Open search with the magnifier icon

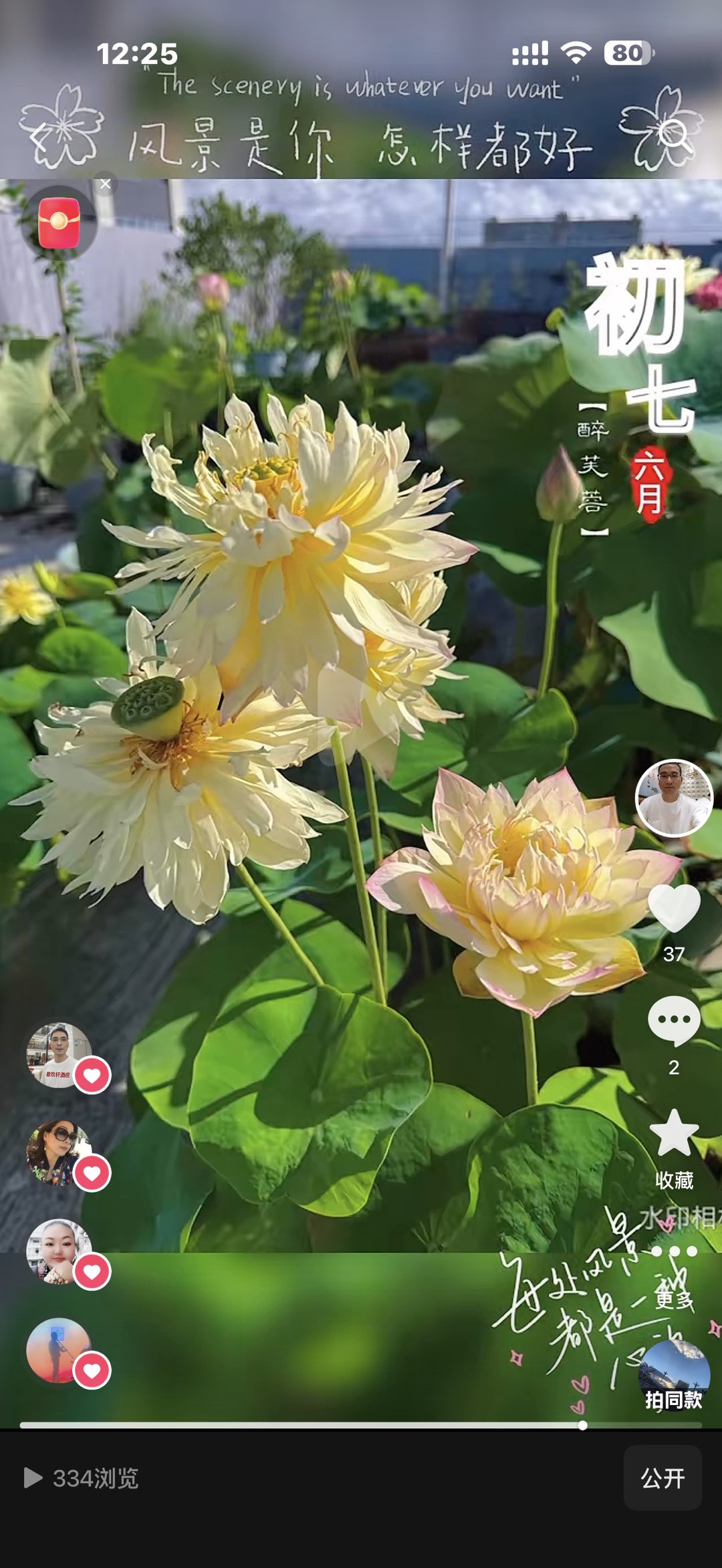click(675, 136)
